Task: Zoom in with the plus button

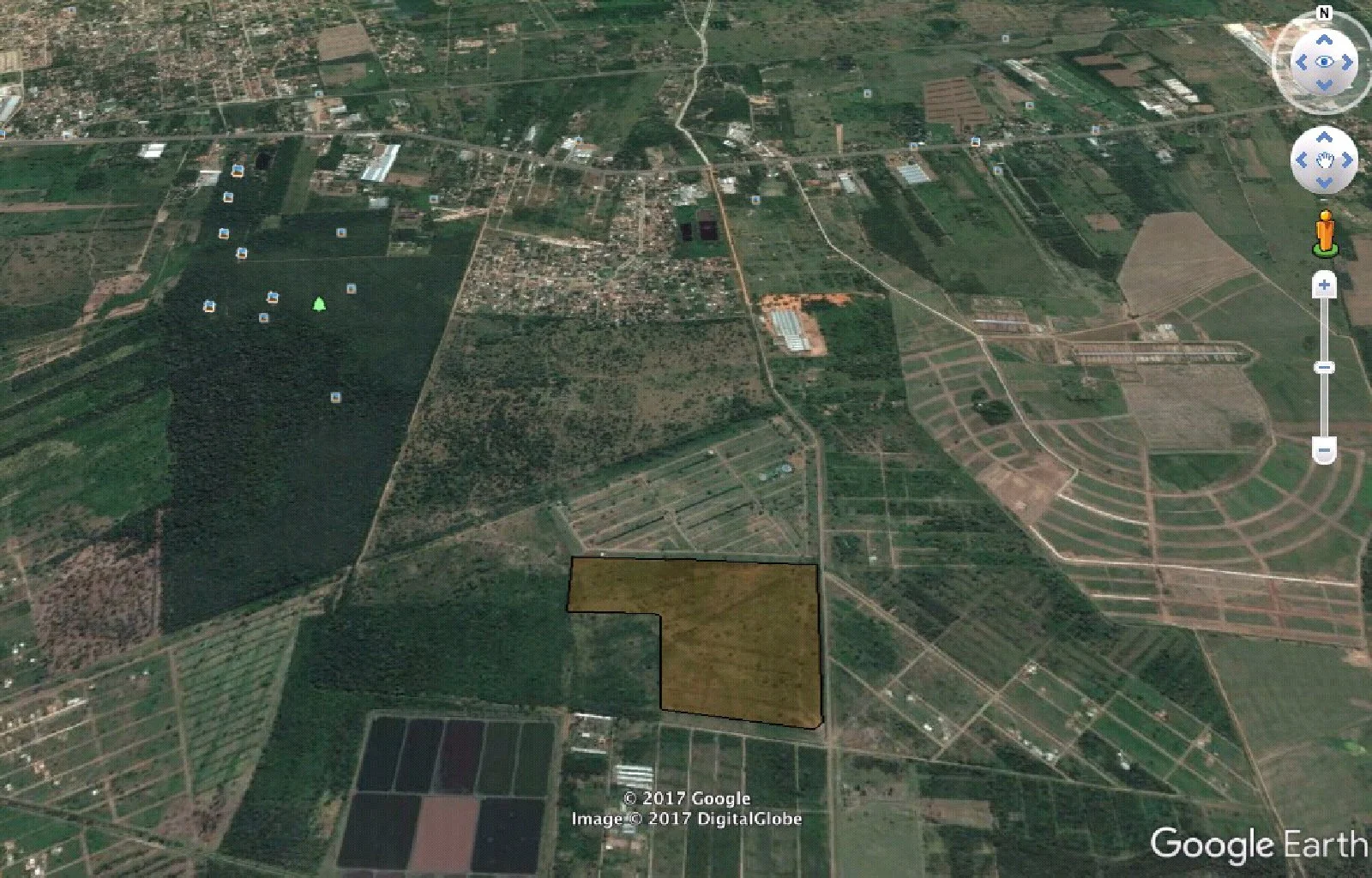Action: pos(1325,286)
